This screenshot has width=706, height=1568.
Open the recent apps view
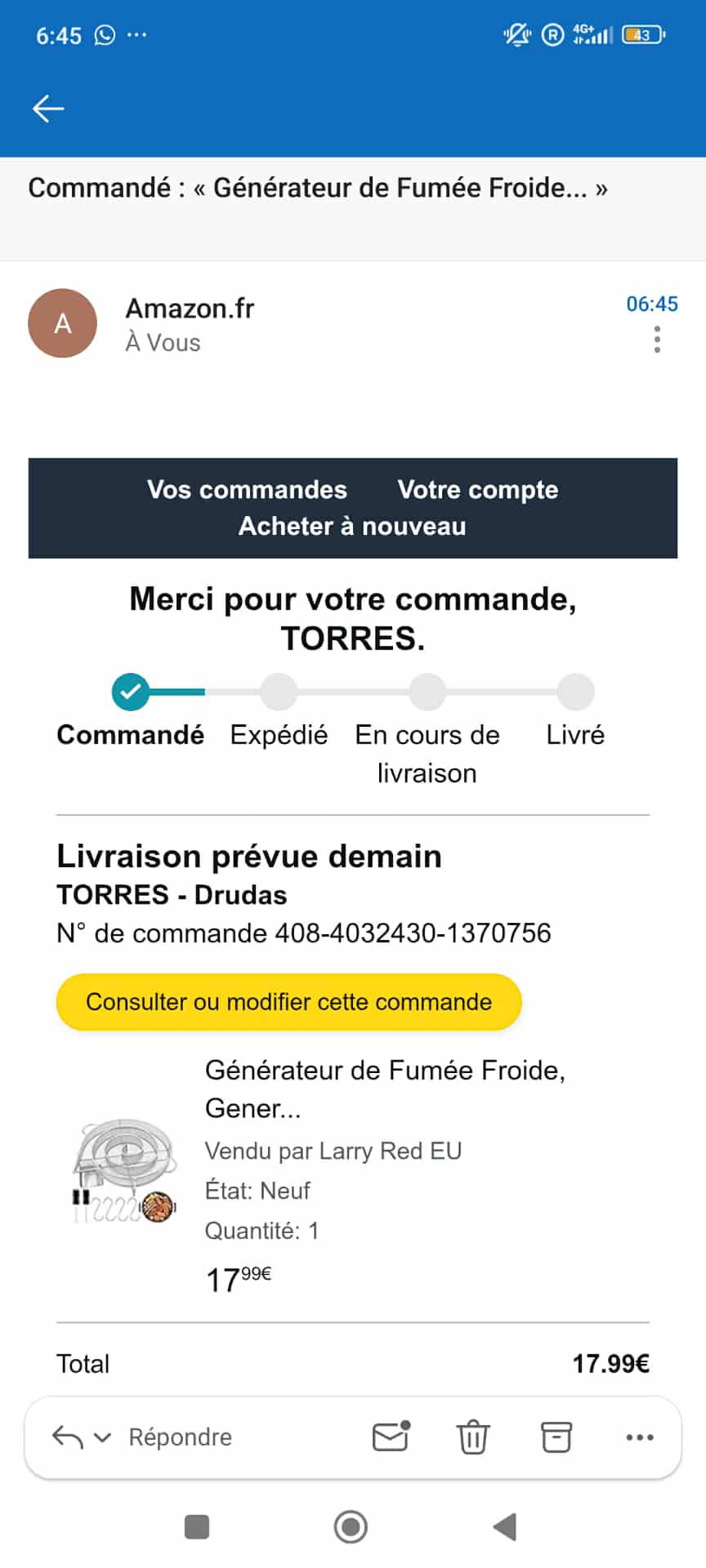197,1526
